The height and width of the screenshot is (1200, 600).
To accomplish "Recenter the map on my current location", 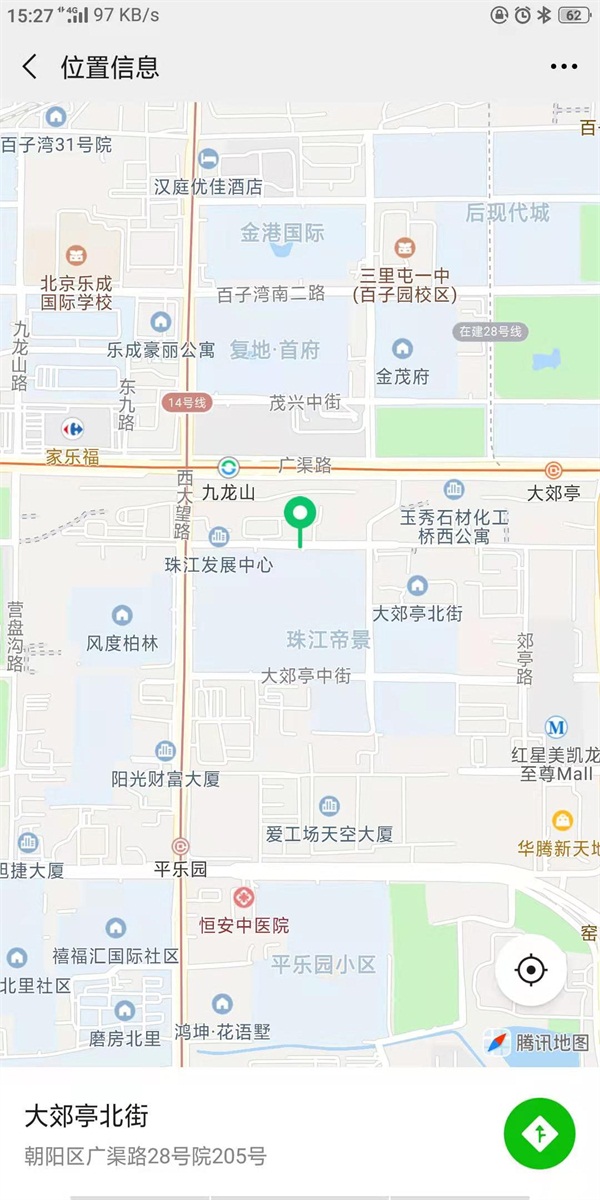I will click(x=531, y=969).
